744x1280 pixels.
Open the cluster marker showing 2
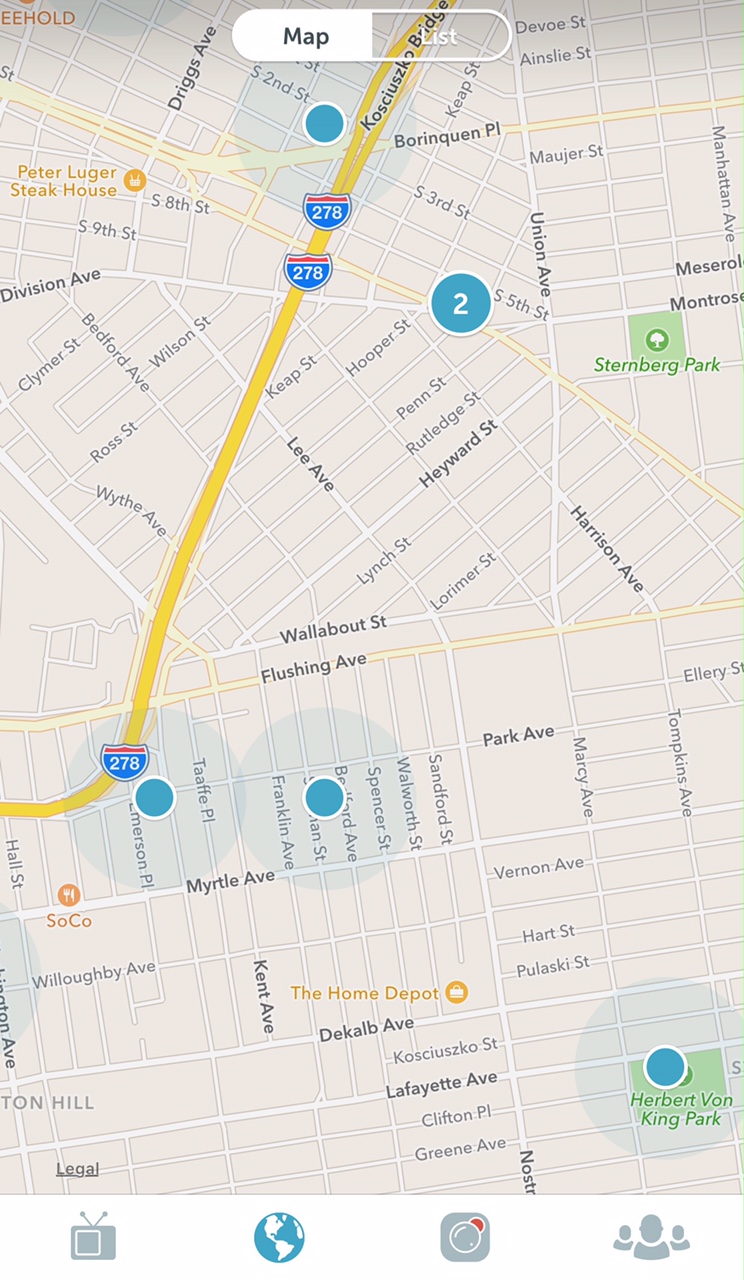click(460, 303)
